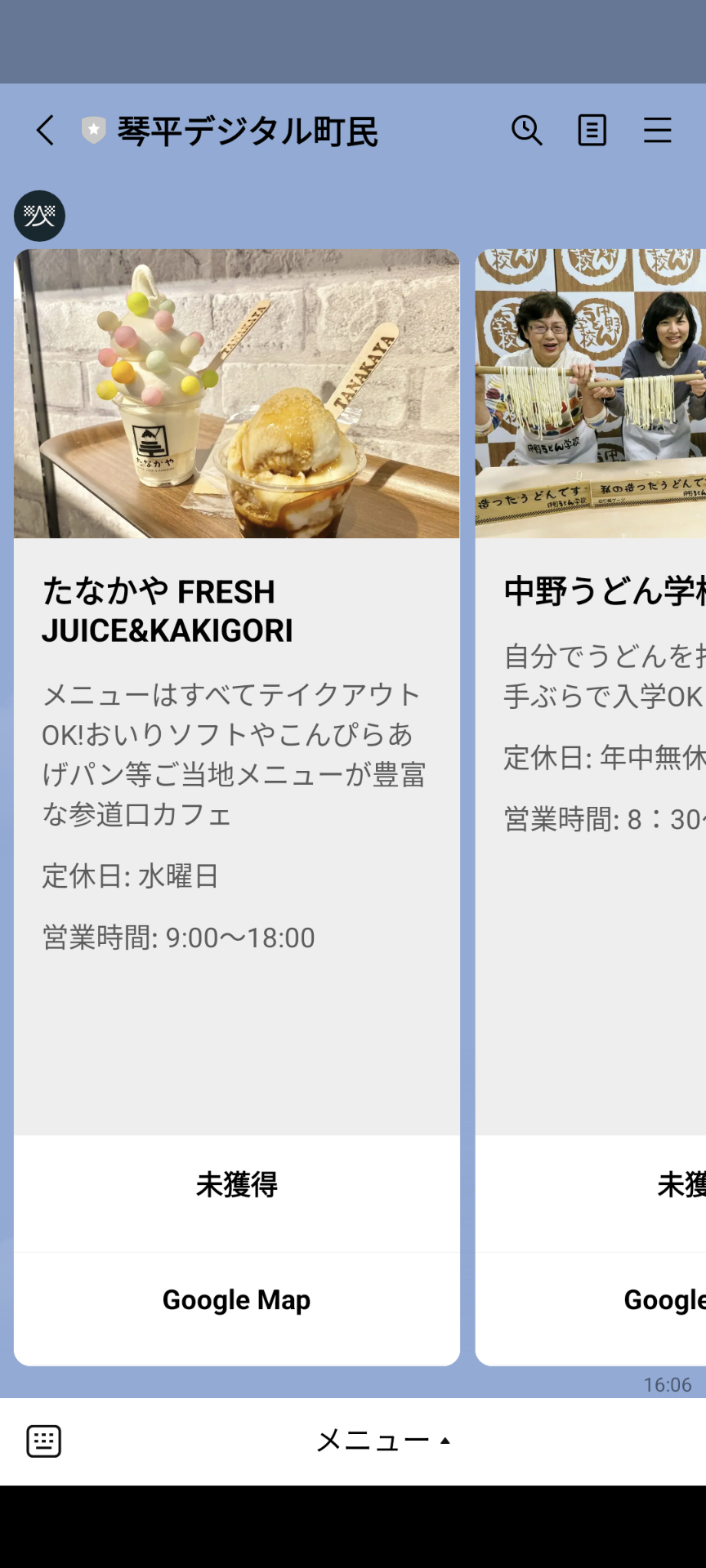Open the たなかや shaved ice photo
The height and width of the screenshot is (1568, 706).
click(x=236, y=394)
